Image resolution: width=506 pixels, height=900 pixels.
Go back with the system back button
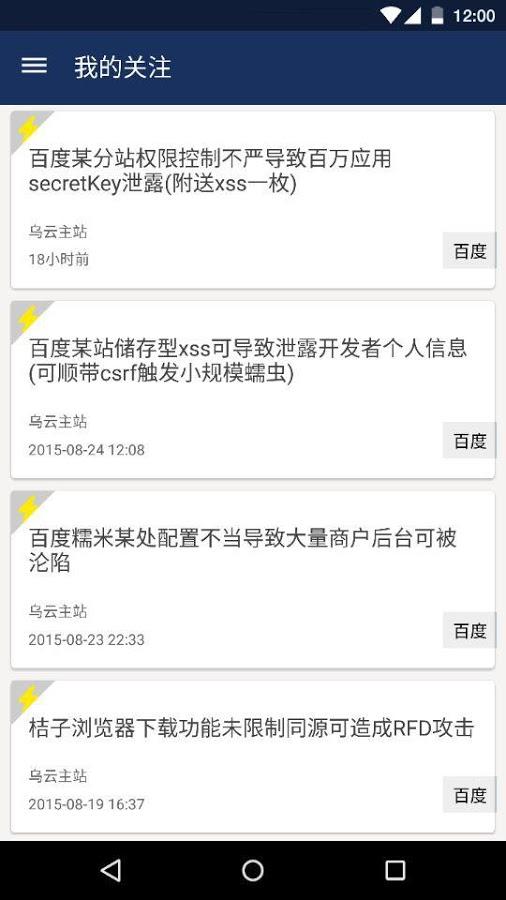coord(110,870)
